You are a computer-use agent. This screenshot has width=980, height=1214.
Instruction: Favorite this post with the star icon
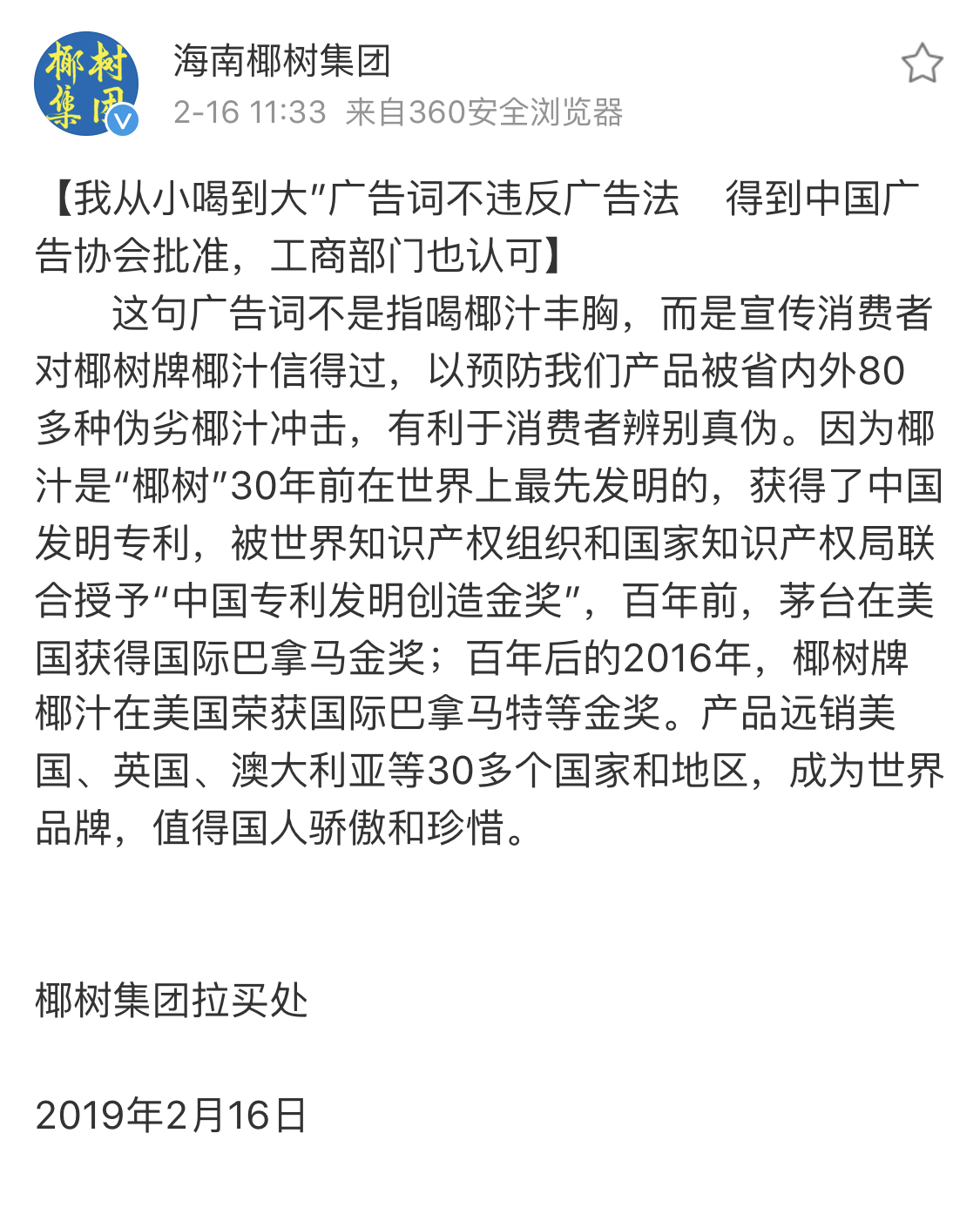pyautogui.click(x=922, y=64)
